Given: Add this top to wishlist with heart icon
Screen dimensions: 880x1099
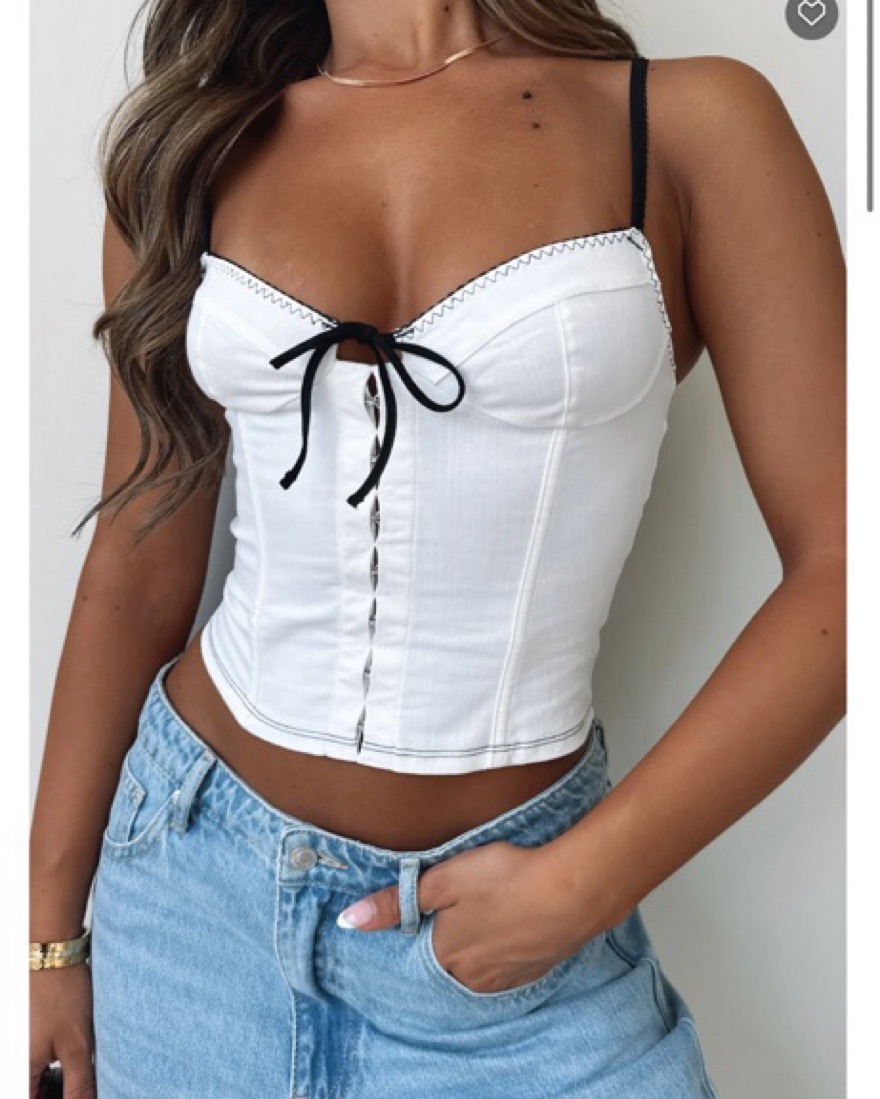Looking at the screenshot, I should pos(811,14).
